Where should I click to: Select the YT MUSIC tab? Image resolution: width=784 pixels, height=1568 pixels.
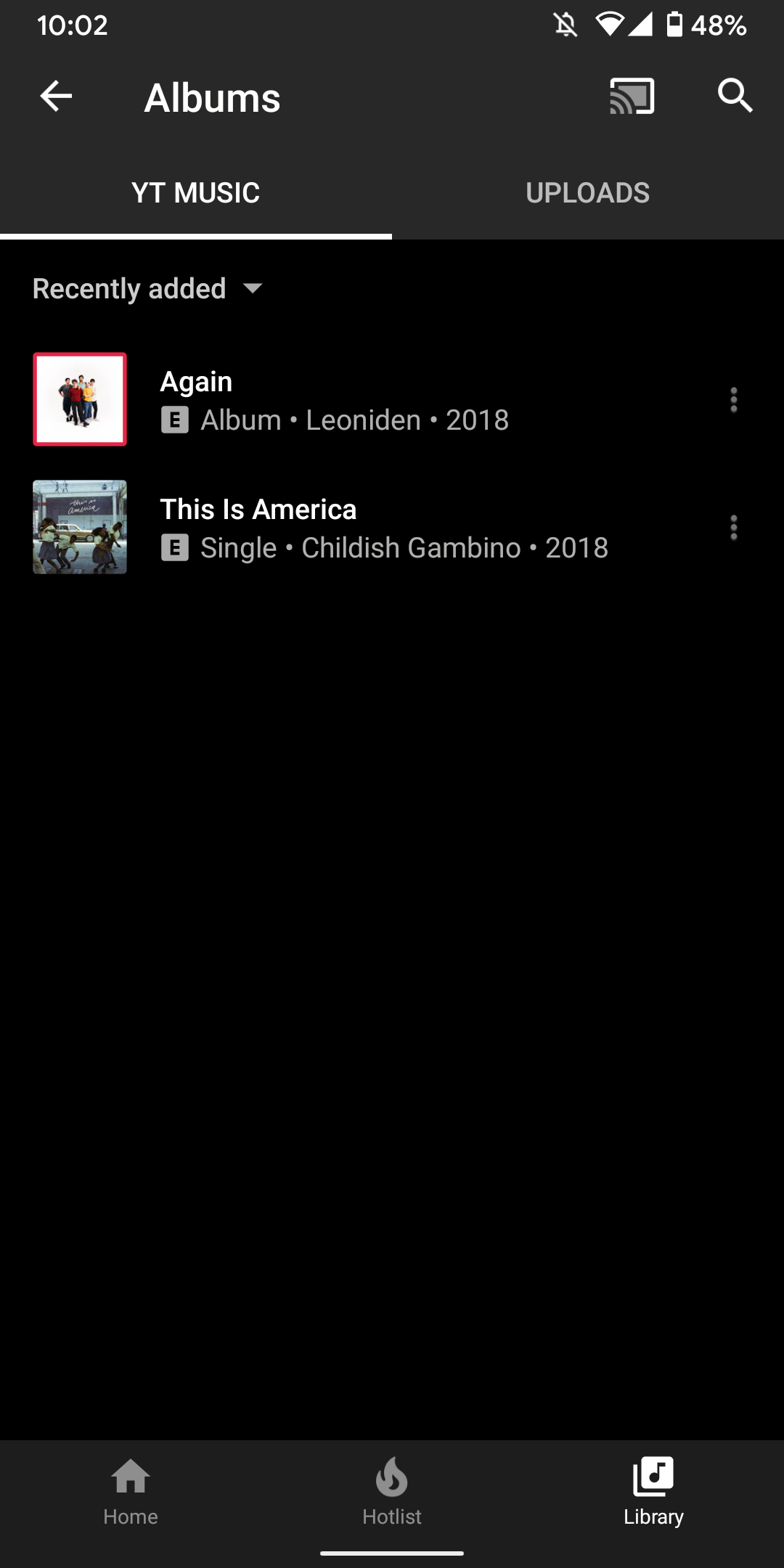click(x=196, y=192)
